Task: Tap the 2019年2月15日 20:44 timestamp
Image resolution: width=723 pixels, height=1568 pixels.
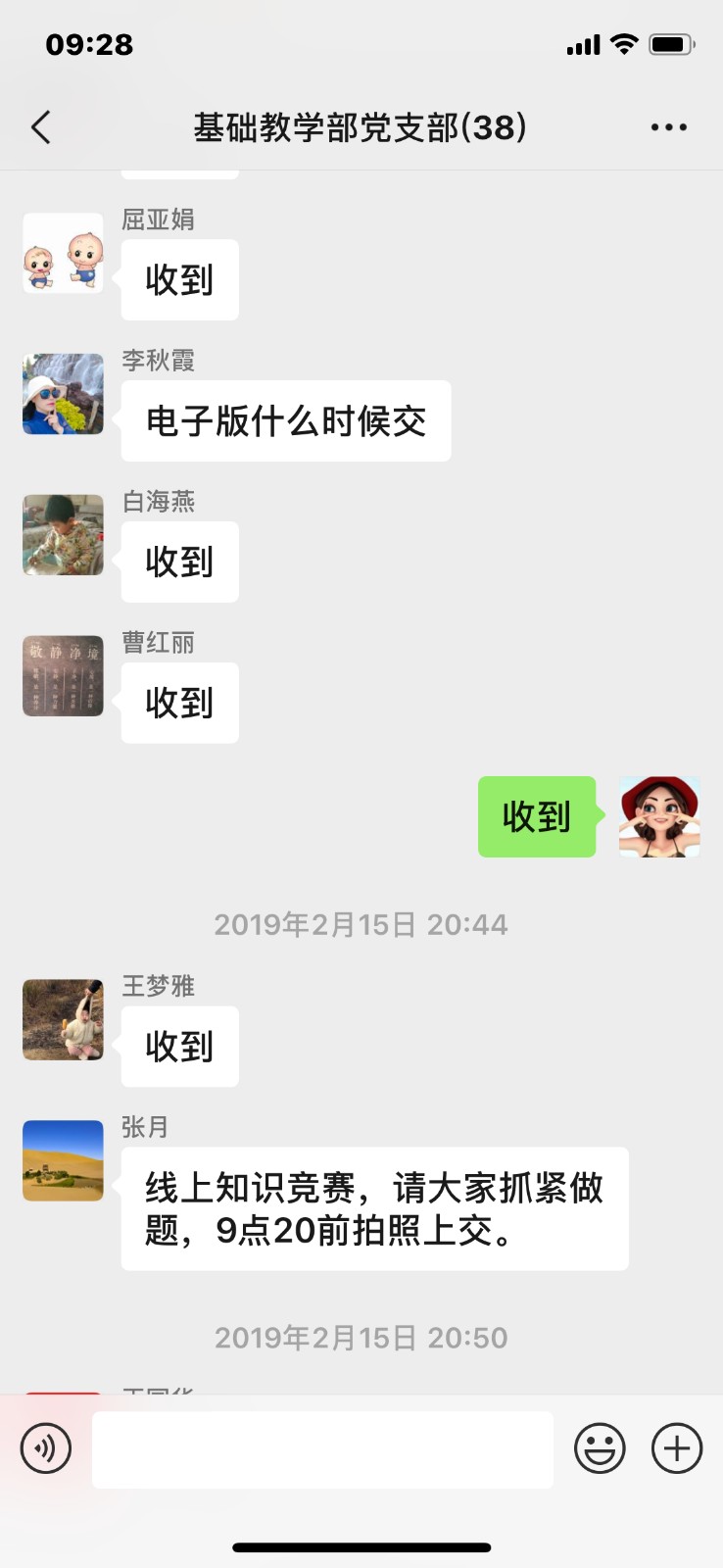Action: pos(361,923)
